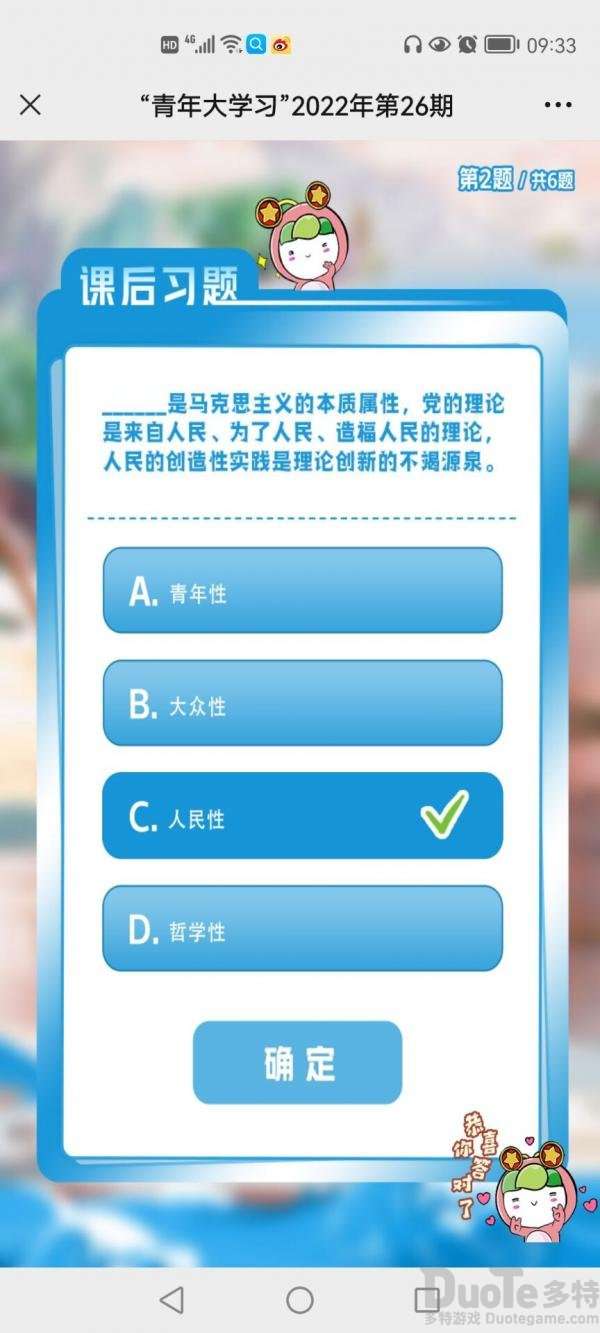Go back using system back button
The image size is (600, 1333).
(171, 1299)
